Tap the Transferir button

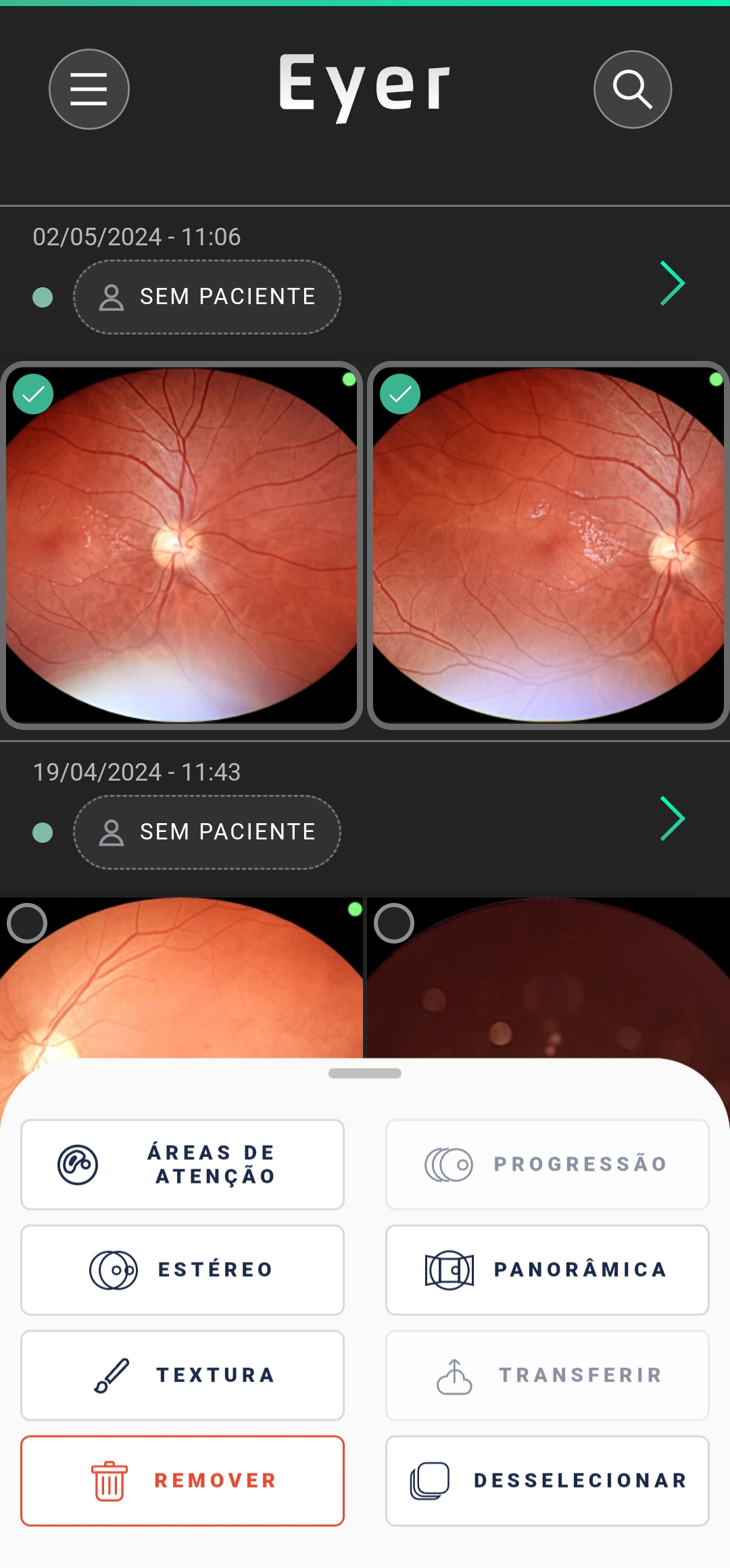(547, 1375)
